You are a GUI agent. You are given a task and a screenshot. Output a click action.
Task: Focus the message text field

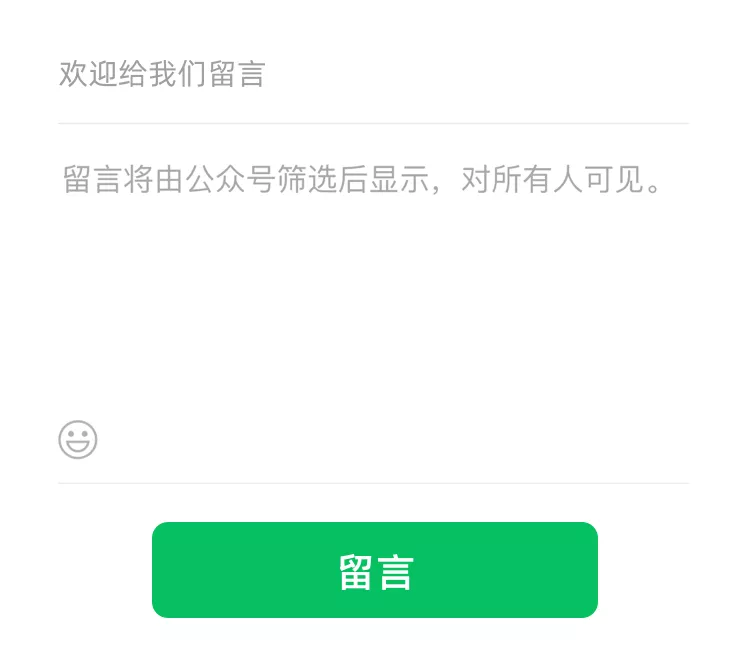[x=372, y=270]
